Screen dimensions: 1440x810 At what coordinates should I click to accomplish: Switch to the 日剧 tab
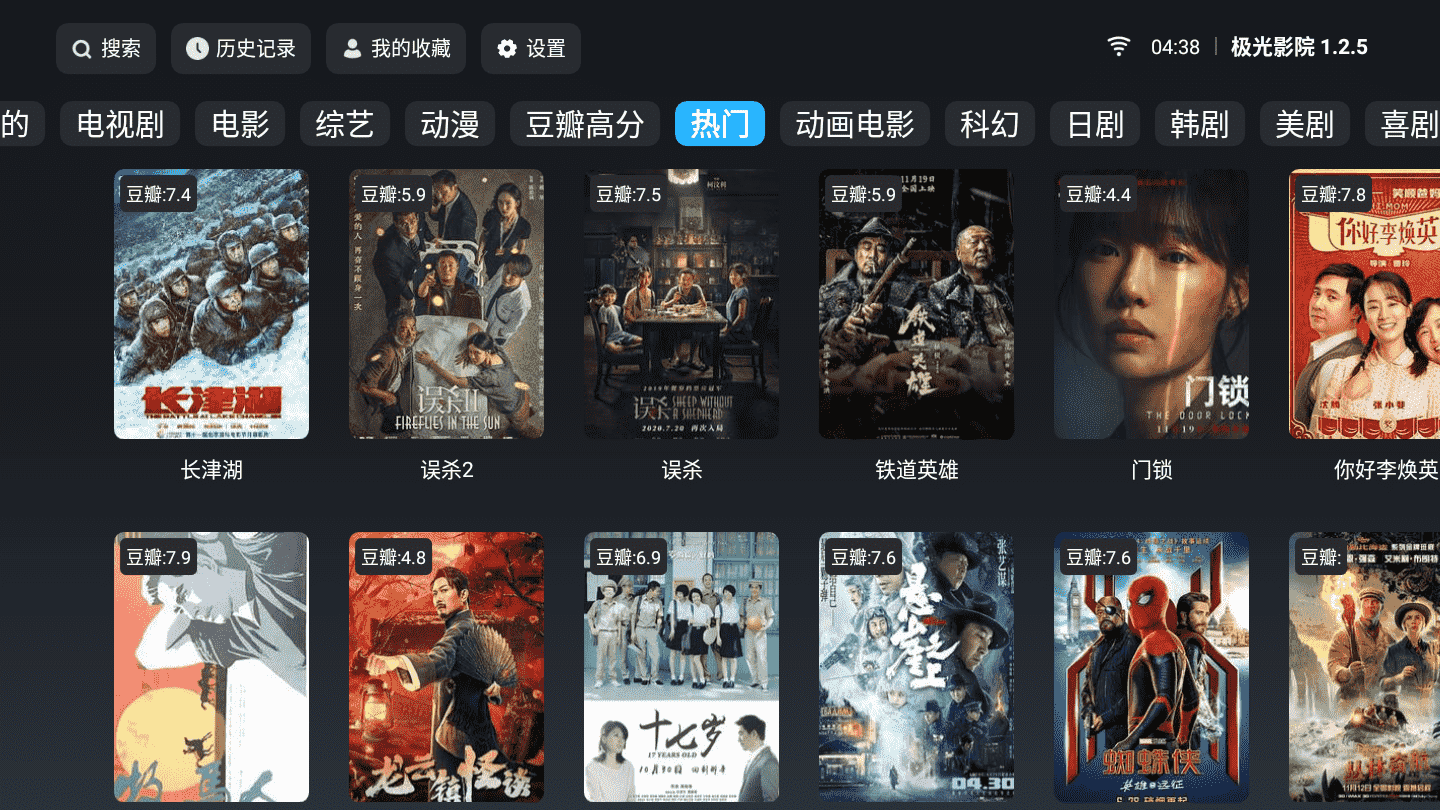coord(1095,124)
